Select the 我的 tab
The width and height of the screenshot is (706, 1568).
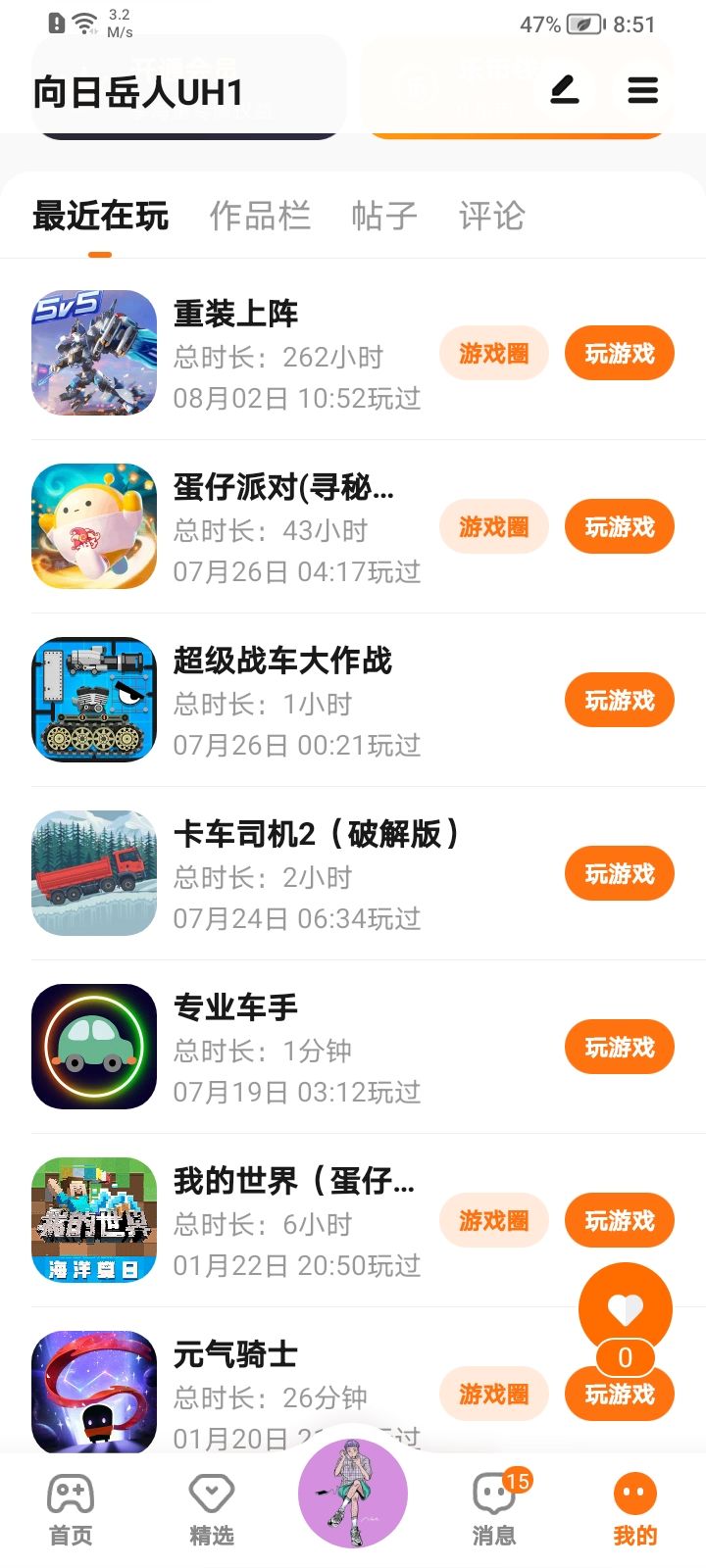coord(634,1509)
